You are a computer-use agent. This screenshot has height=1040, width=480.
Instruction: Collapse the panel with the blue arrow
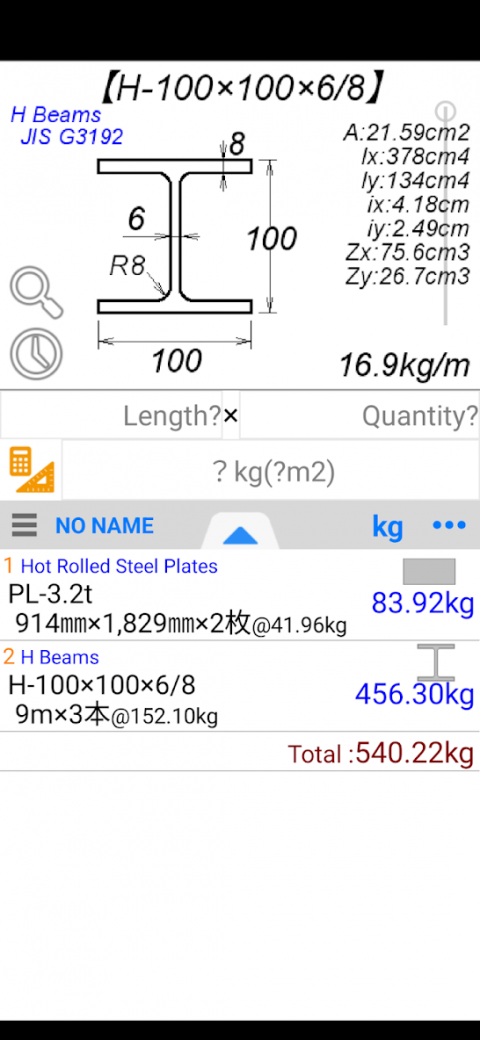click(x=240, y=531)
